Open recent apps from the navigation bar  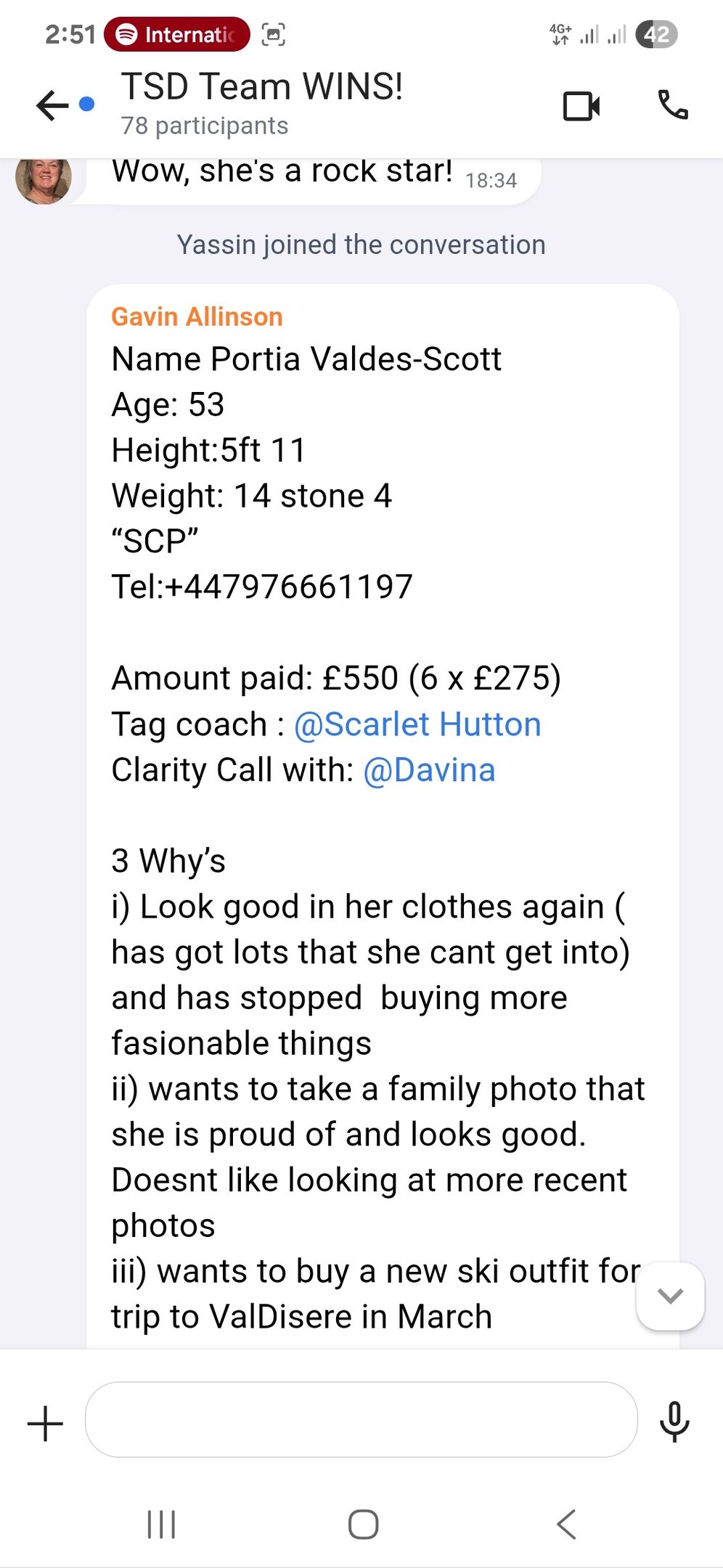tap(161, 1524)
